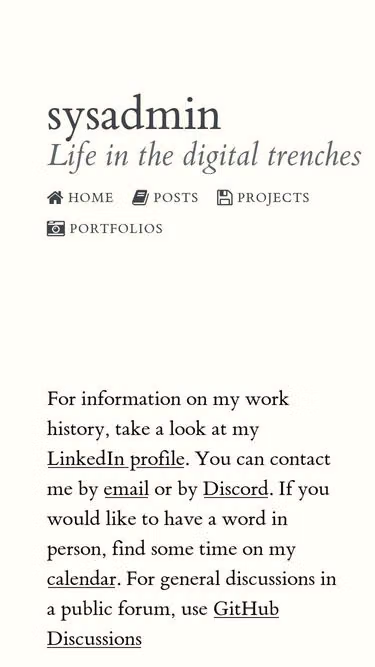Open the calendar link

81,579
